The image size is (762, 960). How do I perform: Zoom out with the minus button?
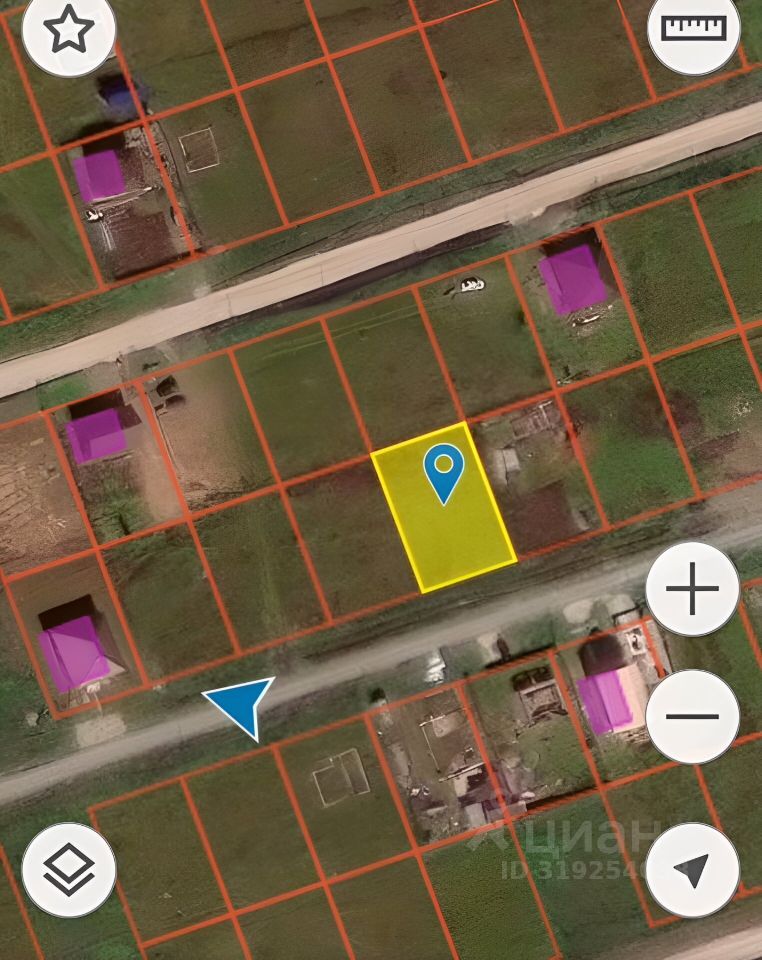(x=692, y=716)
